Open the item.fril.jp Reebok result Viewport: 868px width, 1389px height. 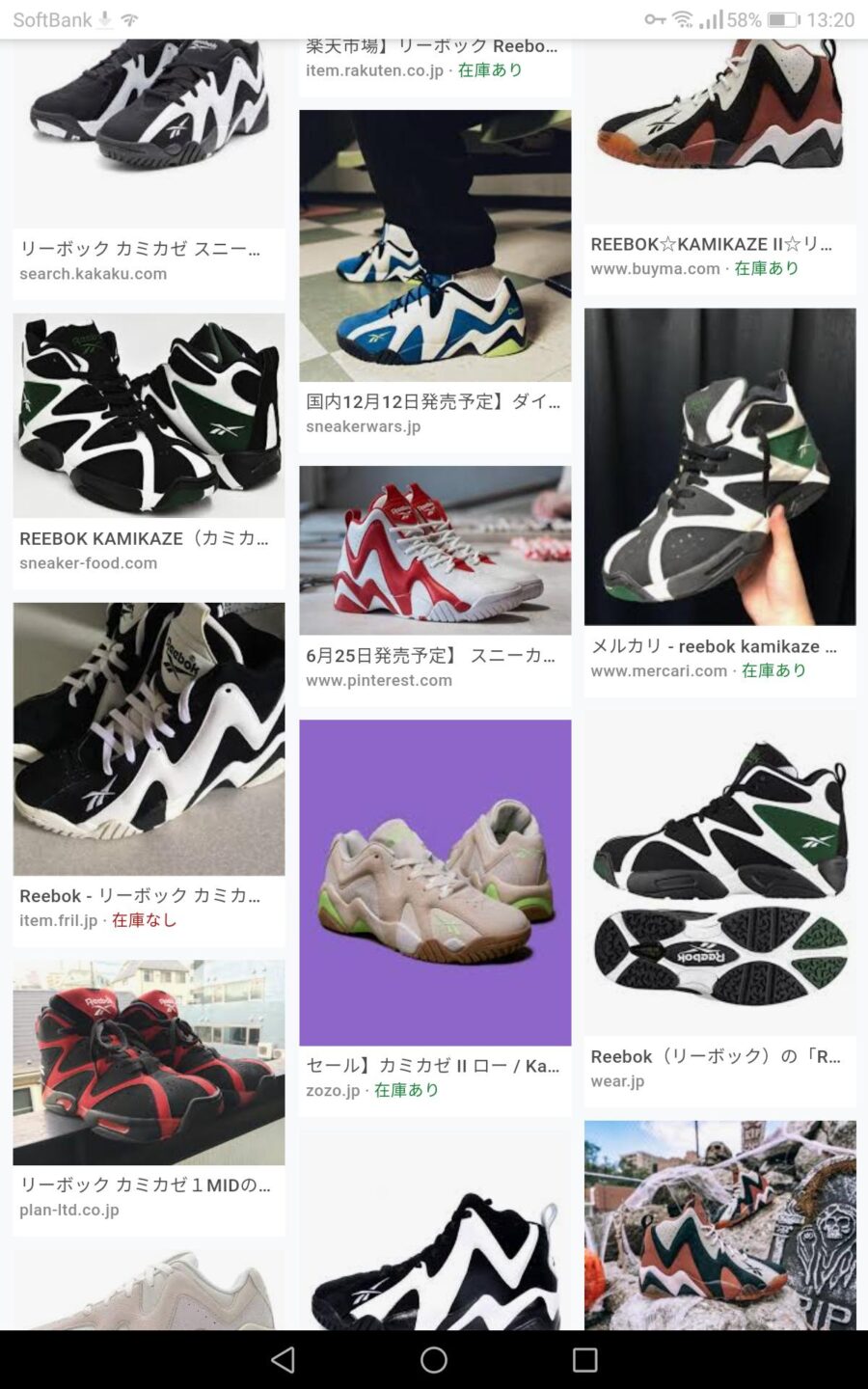coord(149,738)
